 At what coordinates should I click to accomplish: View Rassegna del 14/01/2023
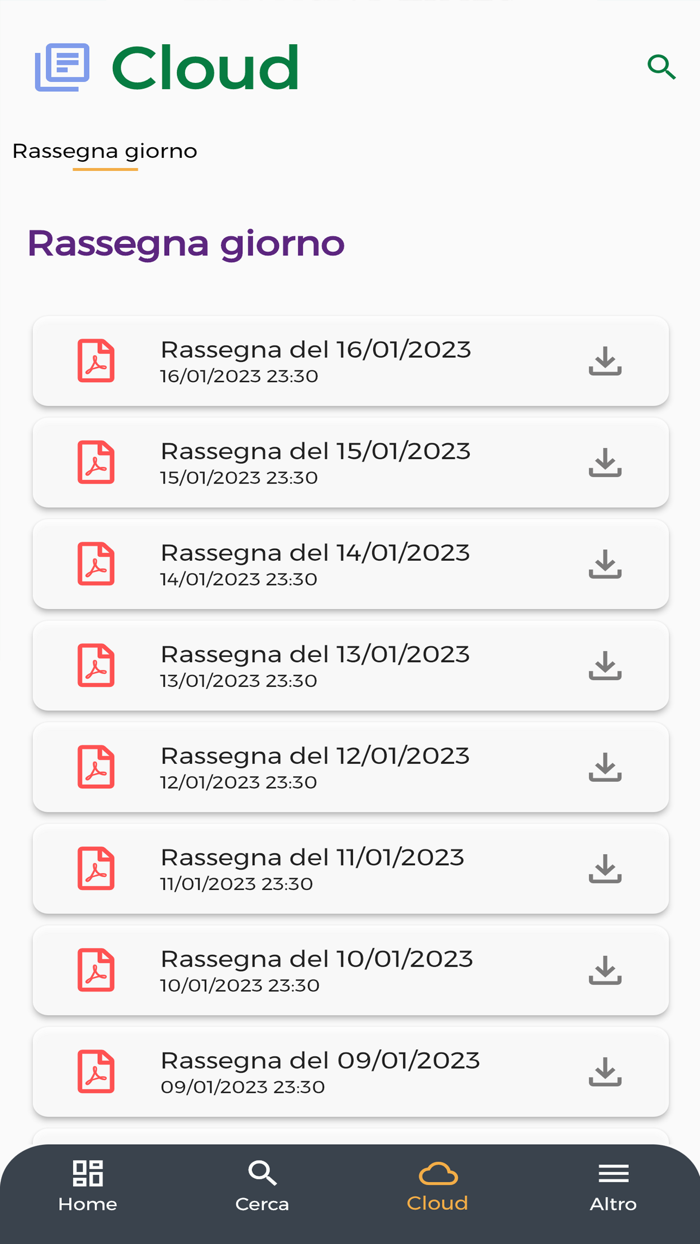coord(351,564)
